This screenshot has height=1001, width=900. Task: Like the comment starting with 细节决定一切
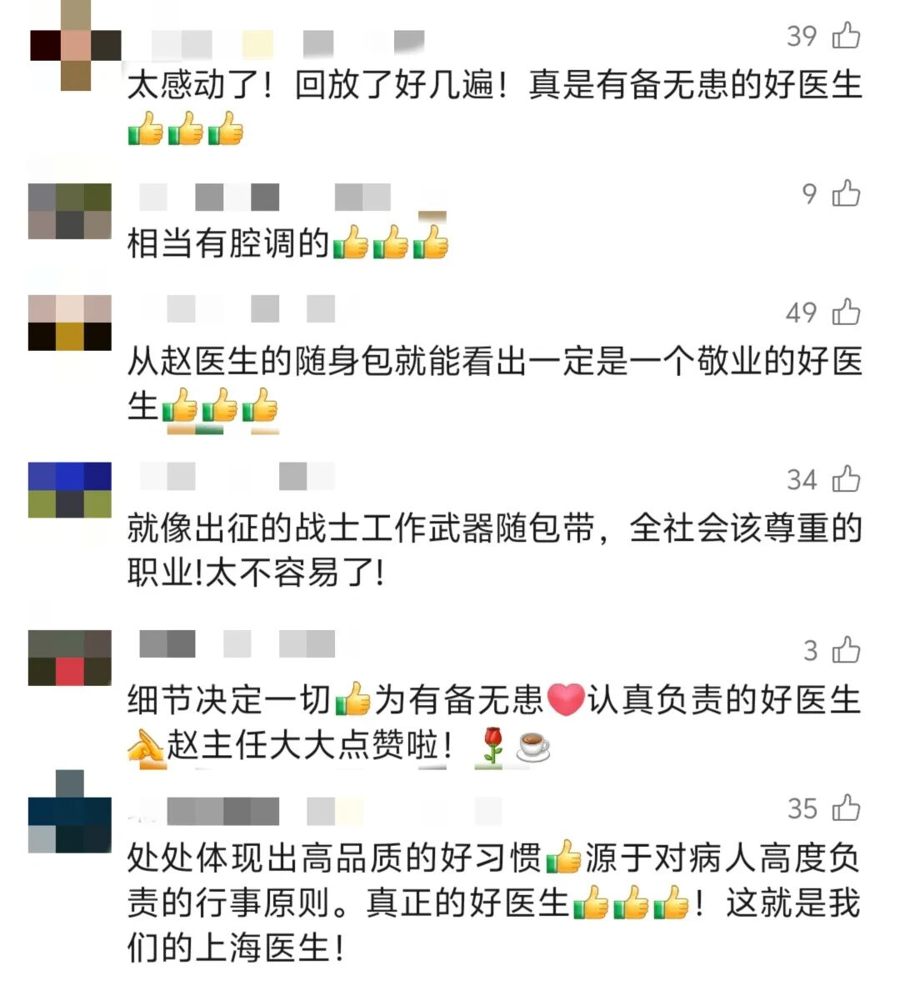pos(846,651)
